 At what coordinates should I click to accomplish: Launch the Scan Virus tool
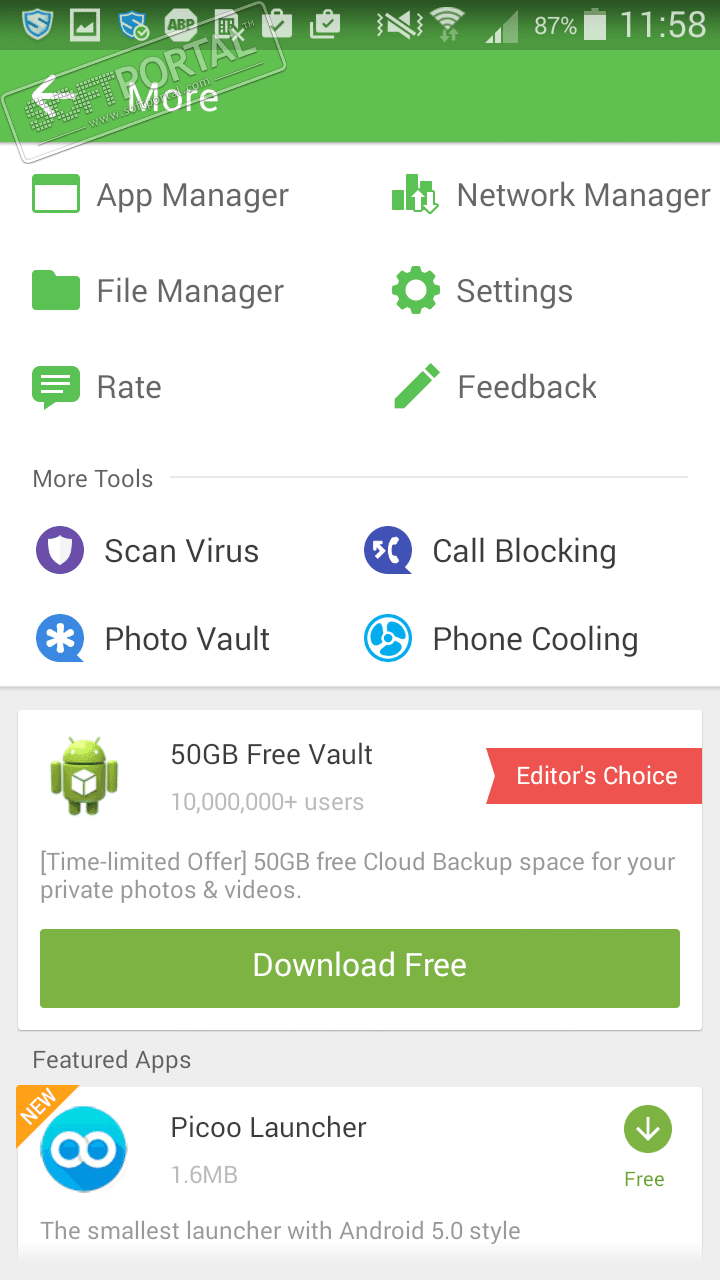point(148,551)
